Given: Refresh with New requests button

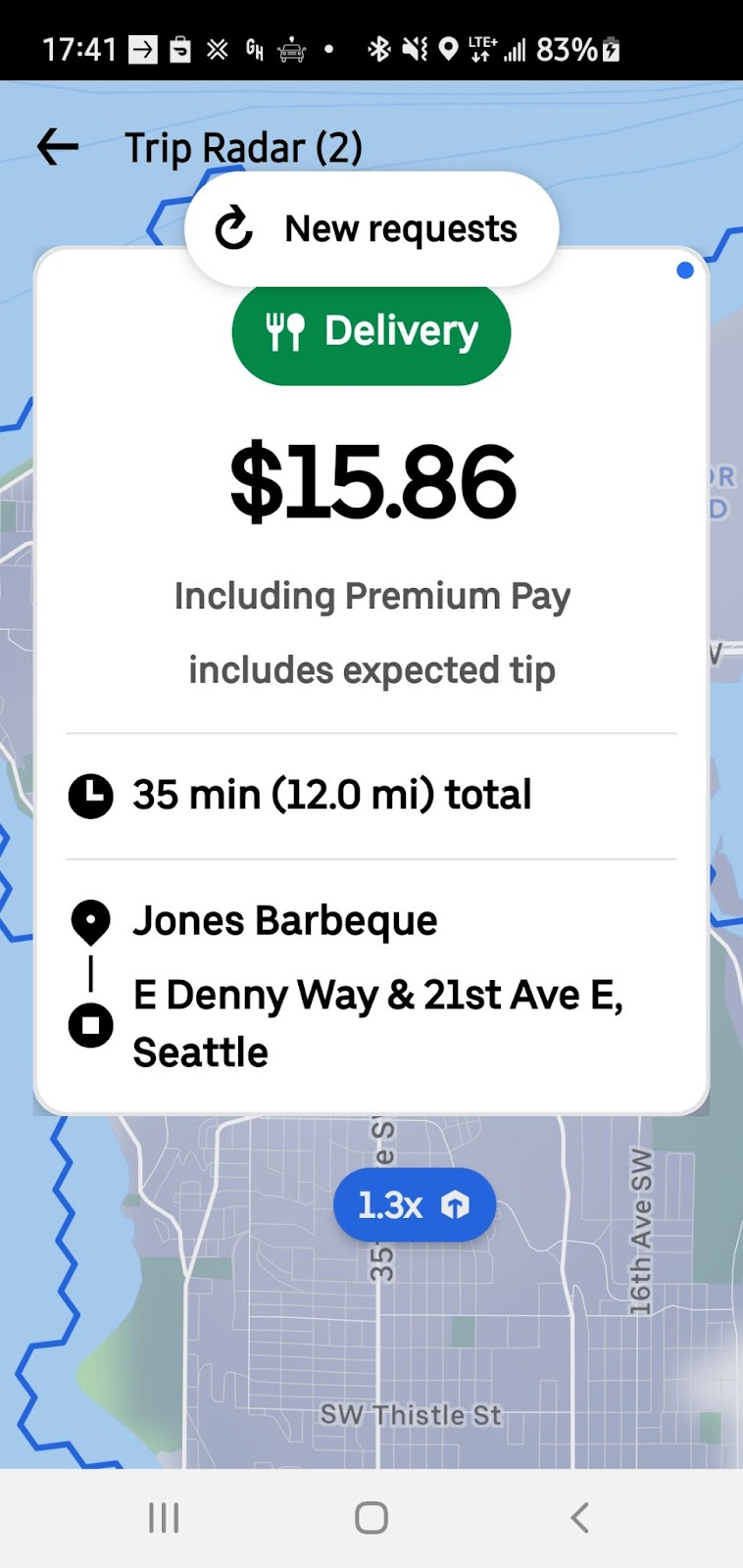Looking at the screenshot, I should point(371,229).
